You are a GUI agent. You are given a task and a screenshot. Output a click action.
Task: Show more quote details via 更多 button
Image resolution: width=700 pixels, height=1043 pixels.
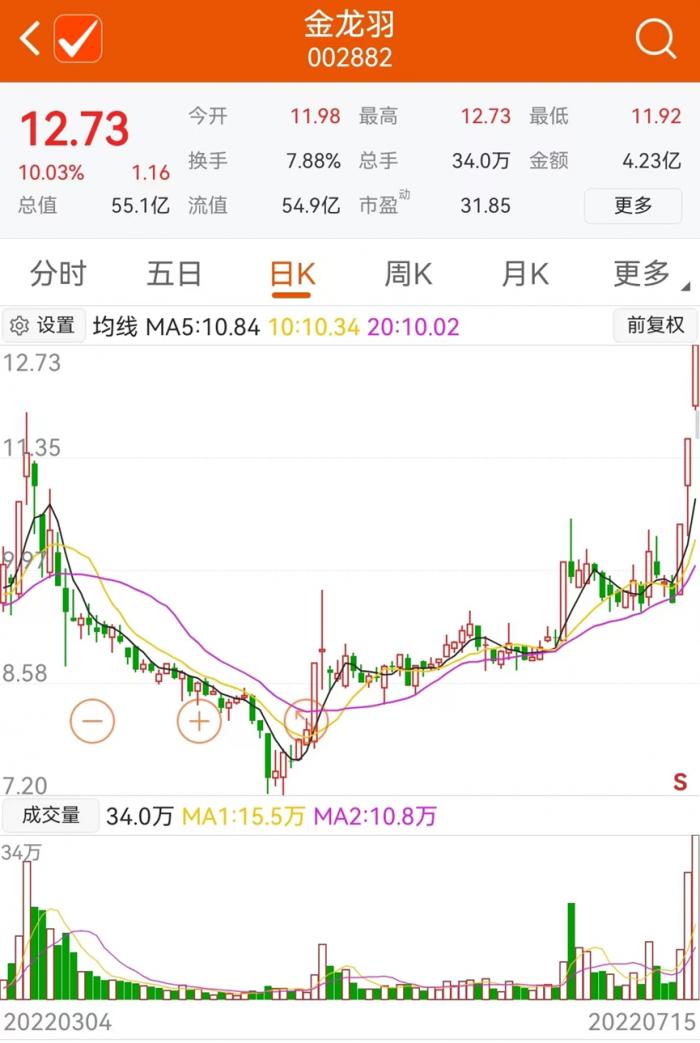pyautogui.click(x=633, y=205)
